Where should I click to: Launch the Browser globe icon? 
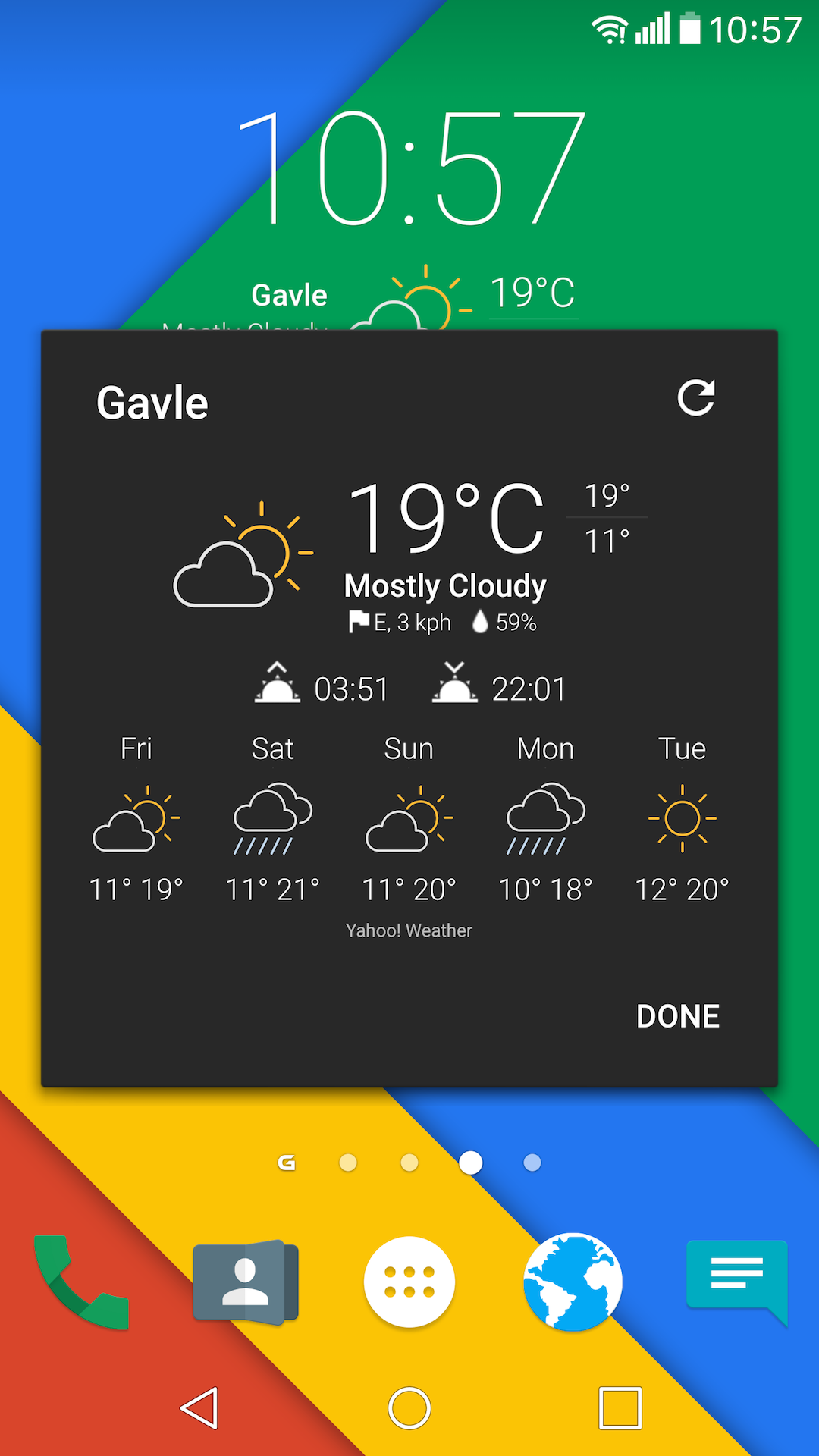pyautogui.click(x=573, y=1282)
